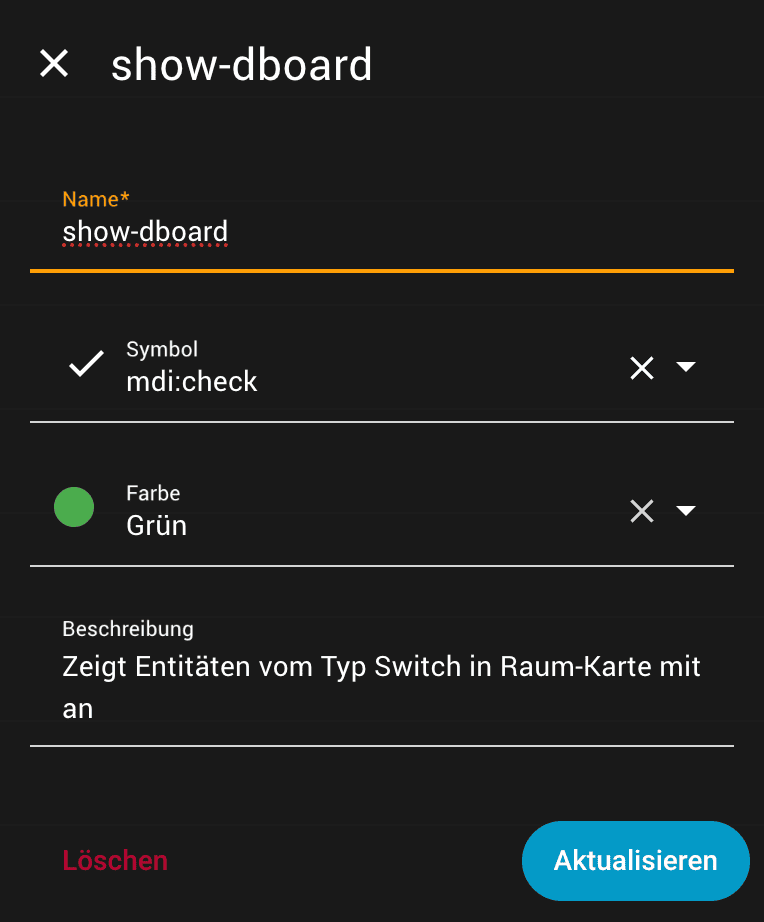Viewport: 764px width, 922px height.
Task: Edit the Name text field
Action: pyautogui.click(x=380, y=232)
